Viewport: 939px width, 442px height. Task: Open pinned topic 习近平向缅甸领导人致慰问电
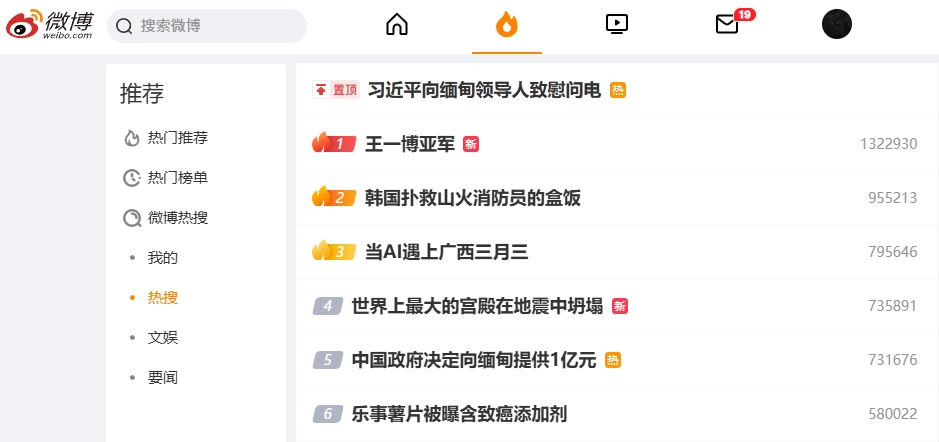(x=484, y=90)
